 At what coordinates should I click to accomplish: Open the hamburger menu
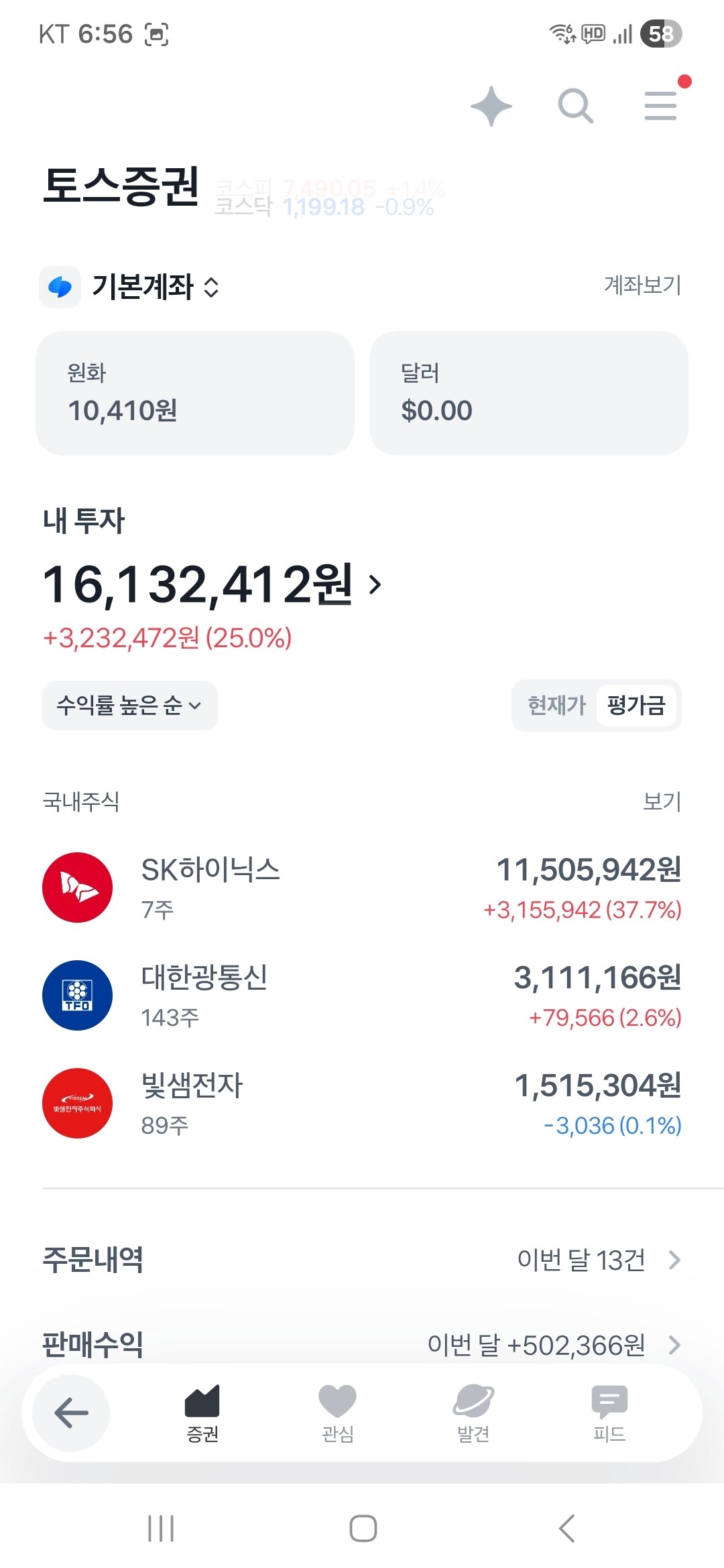pyautogui.click(x=661, y=106)
